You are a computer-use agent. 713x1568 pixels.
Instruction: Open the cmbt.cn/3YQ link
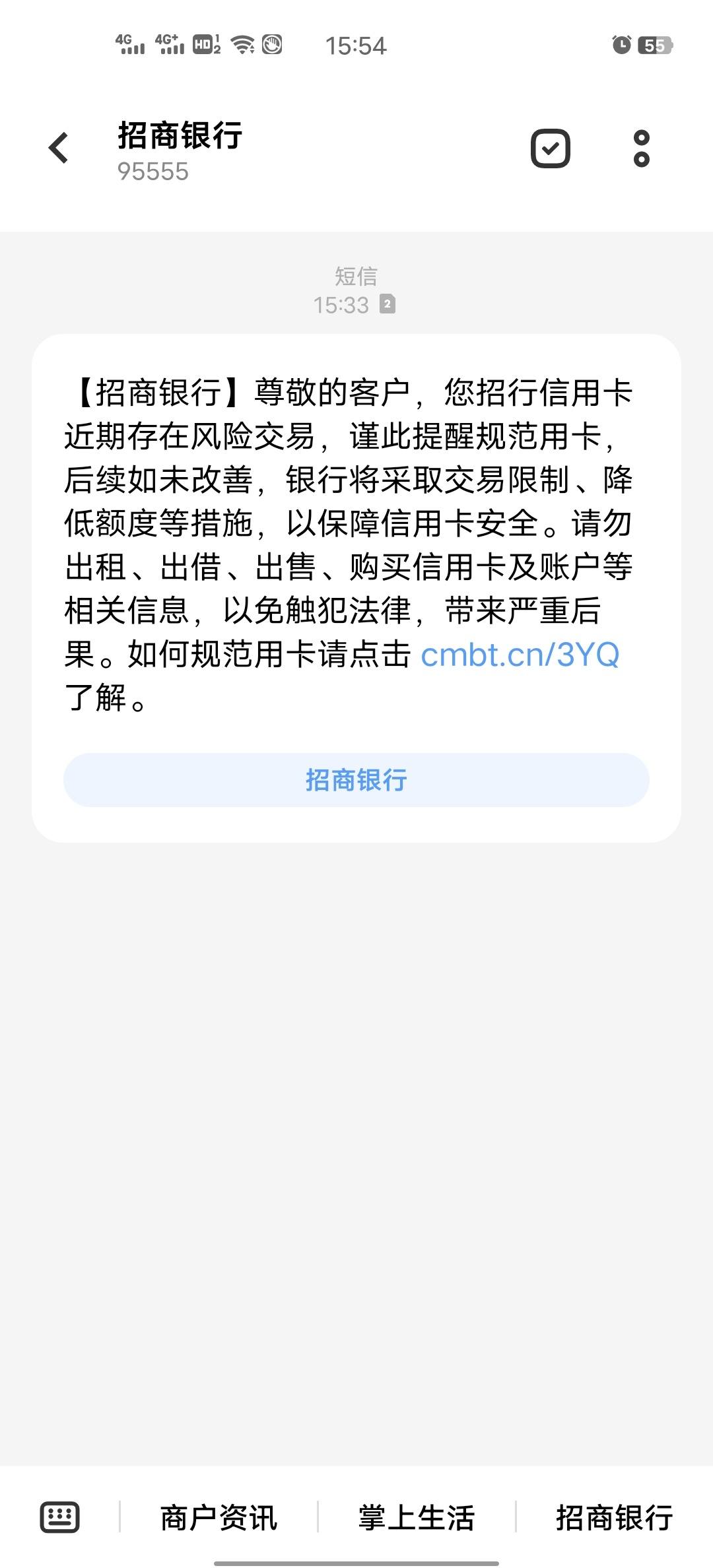click(x=520, y=655)
